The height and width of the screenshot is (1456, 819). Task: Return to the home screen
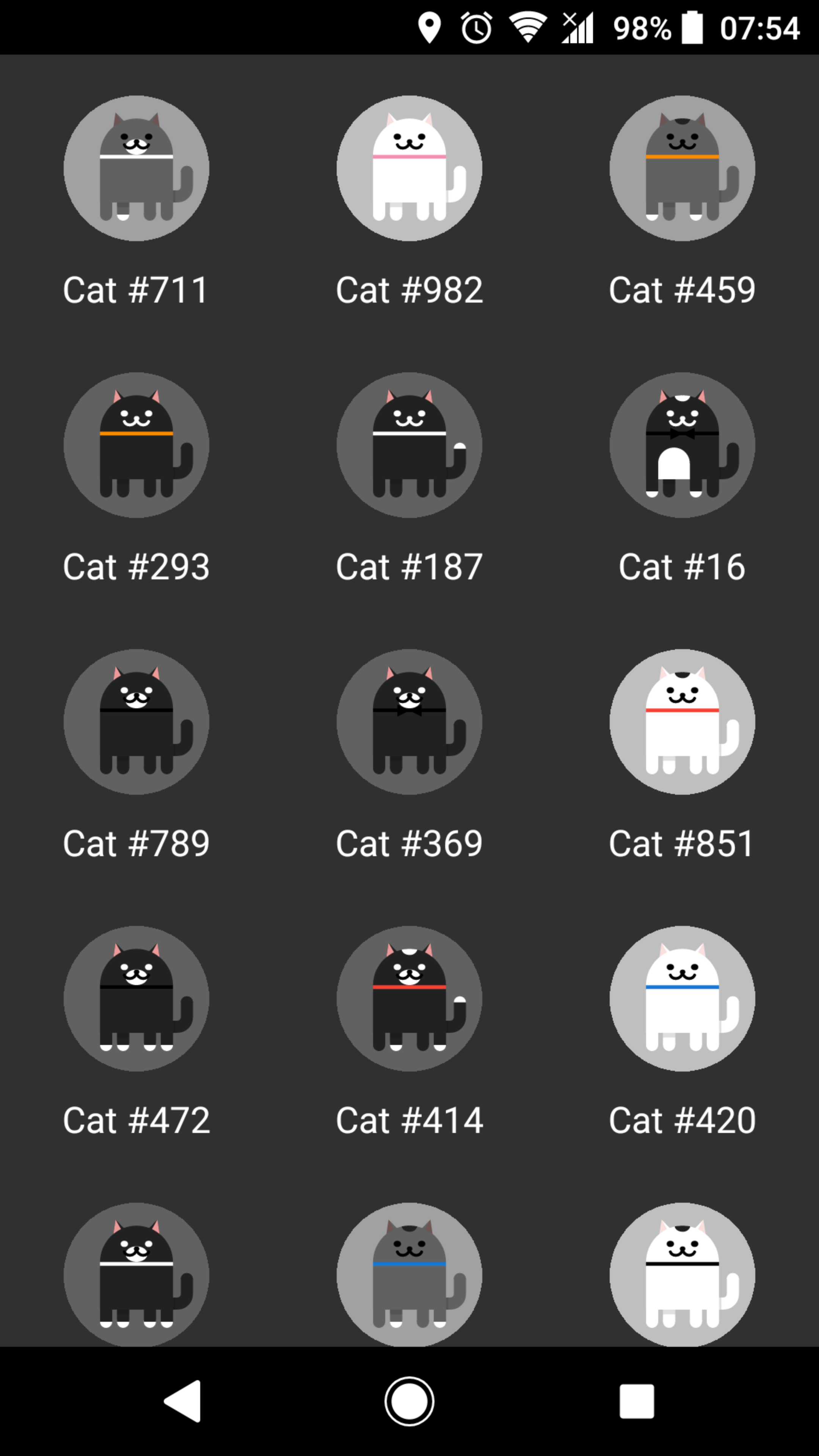pyautogui.click(x=409, y=1401)
